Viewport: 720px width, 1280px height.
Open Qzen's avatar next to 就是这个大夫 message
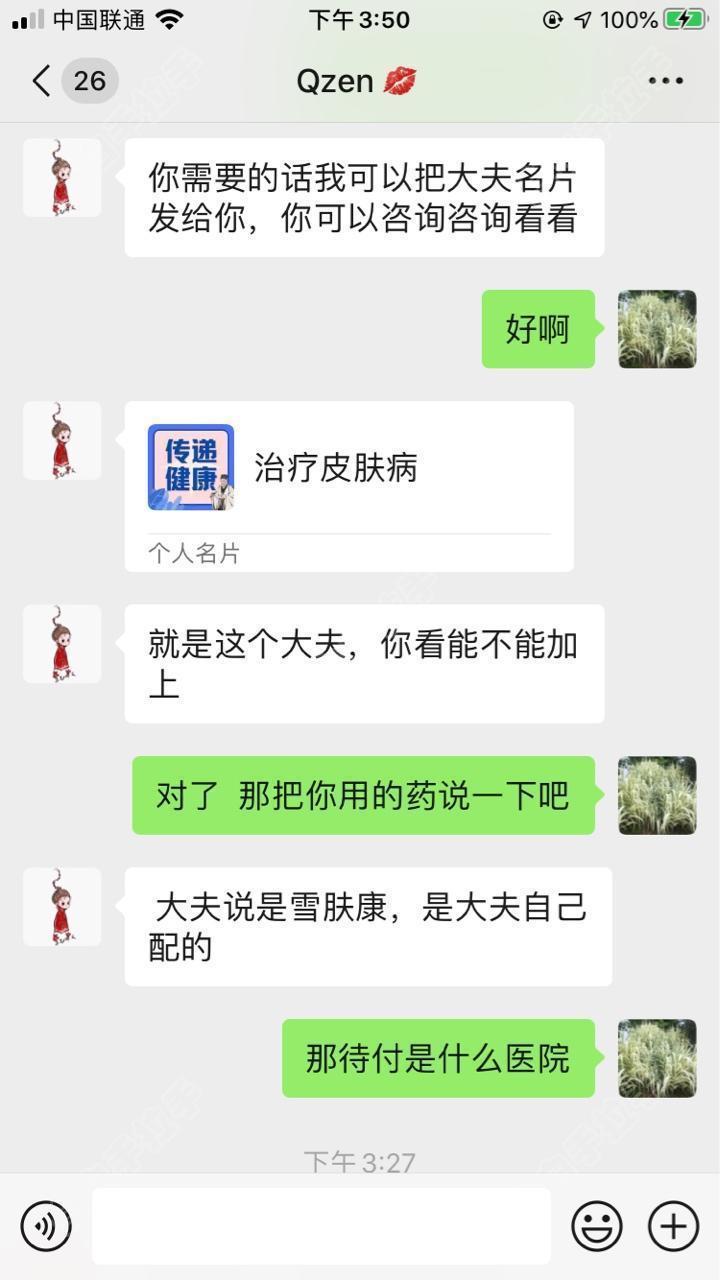pyautogui.click(x=62, y=644)
